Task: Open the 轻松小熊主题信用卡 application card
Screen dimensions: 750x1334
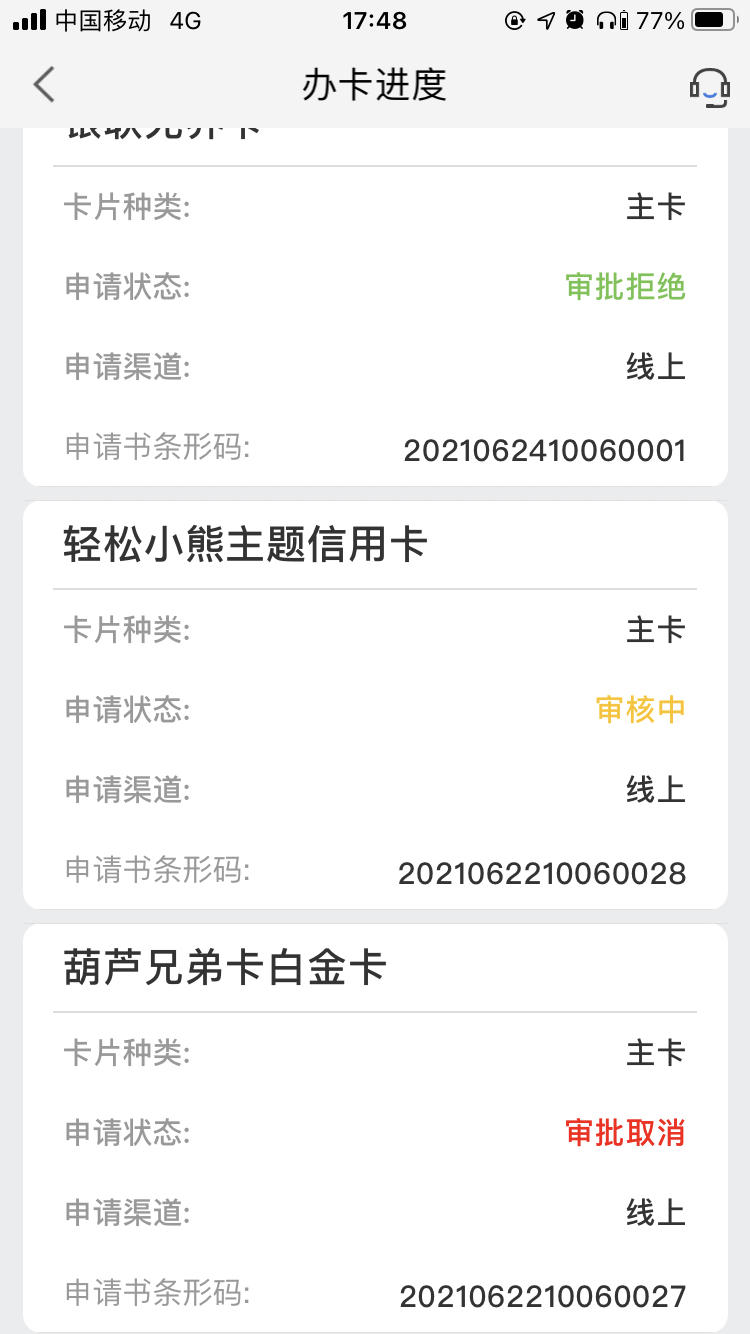Action: click(375, 705)
